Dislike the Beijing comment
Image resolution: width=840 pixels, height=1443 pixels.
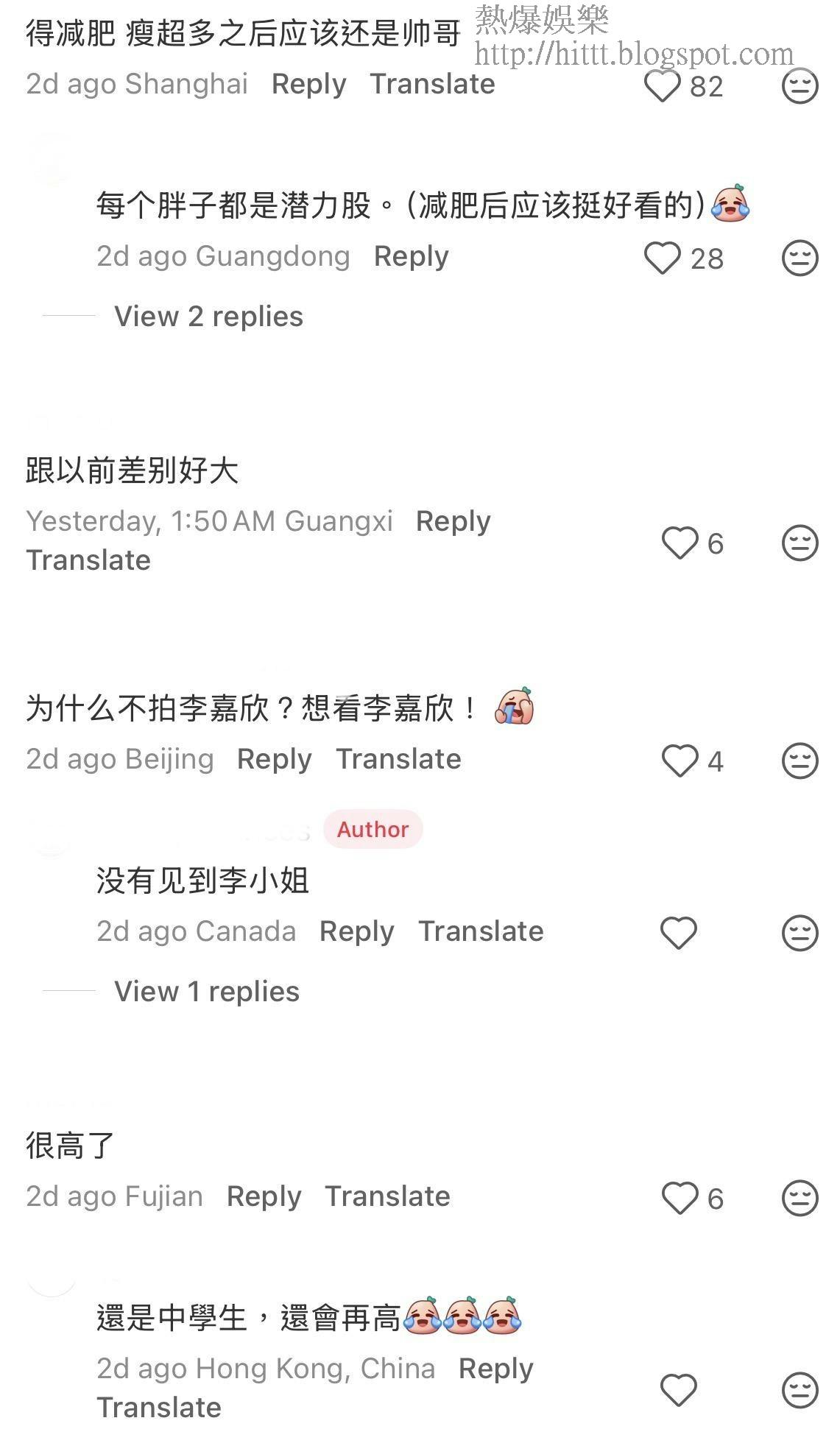(x=800, y=761)
